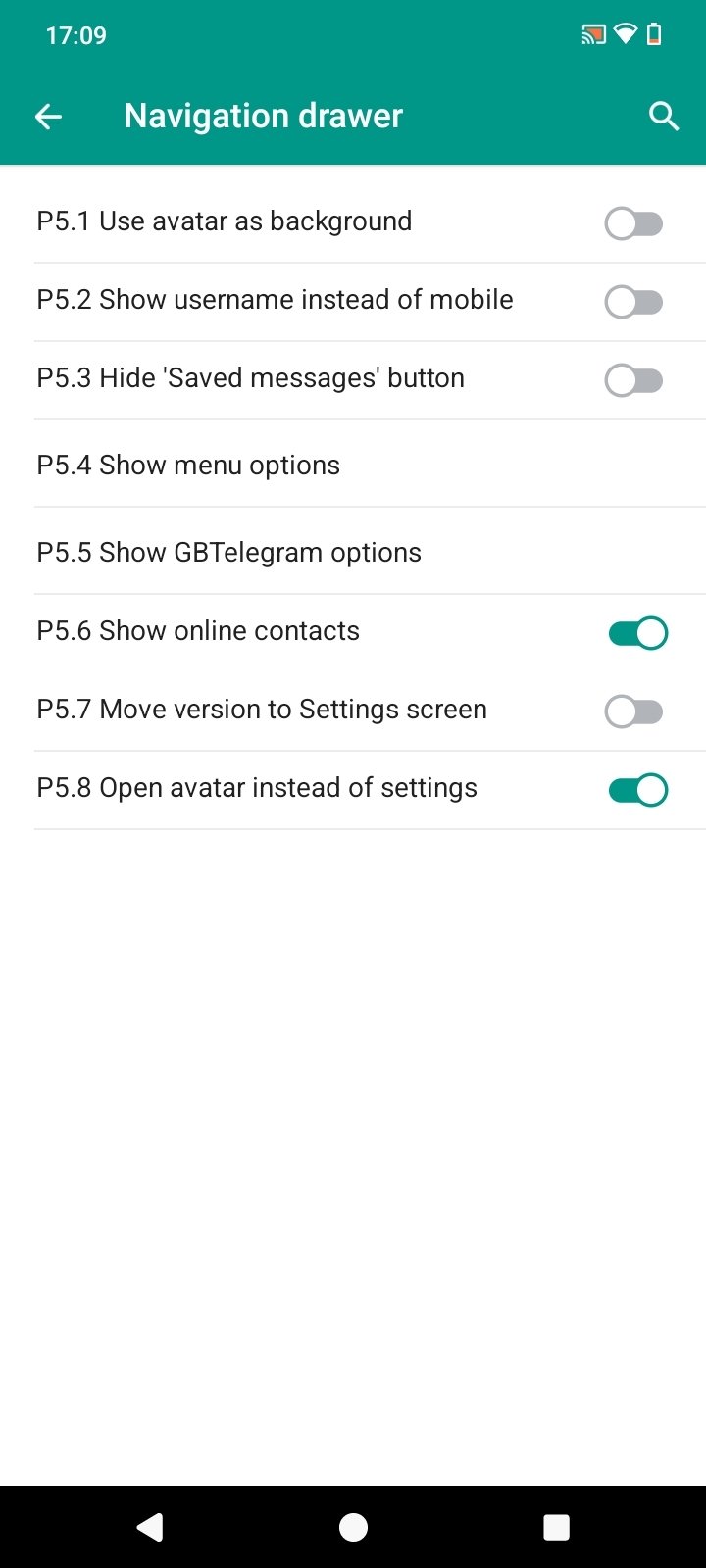The image size is (706, 1568).
Task: Open recent apps from navigation bar
Action: [556, 1527]
